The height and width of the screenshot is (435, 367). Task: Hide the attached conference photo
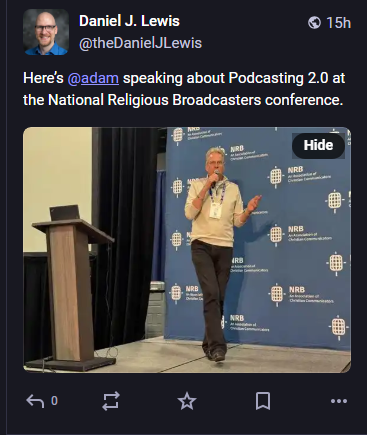click(318, 145)
